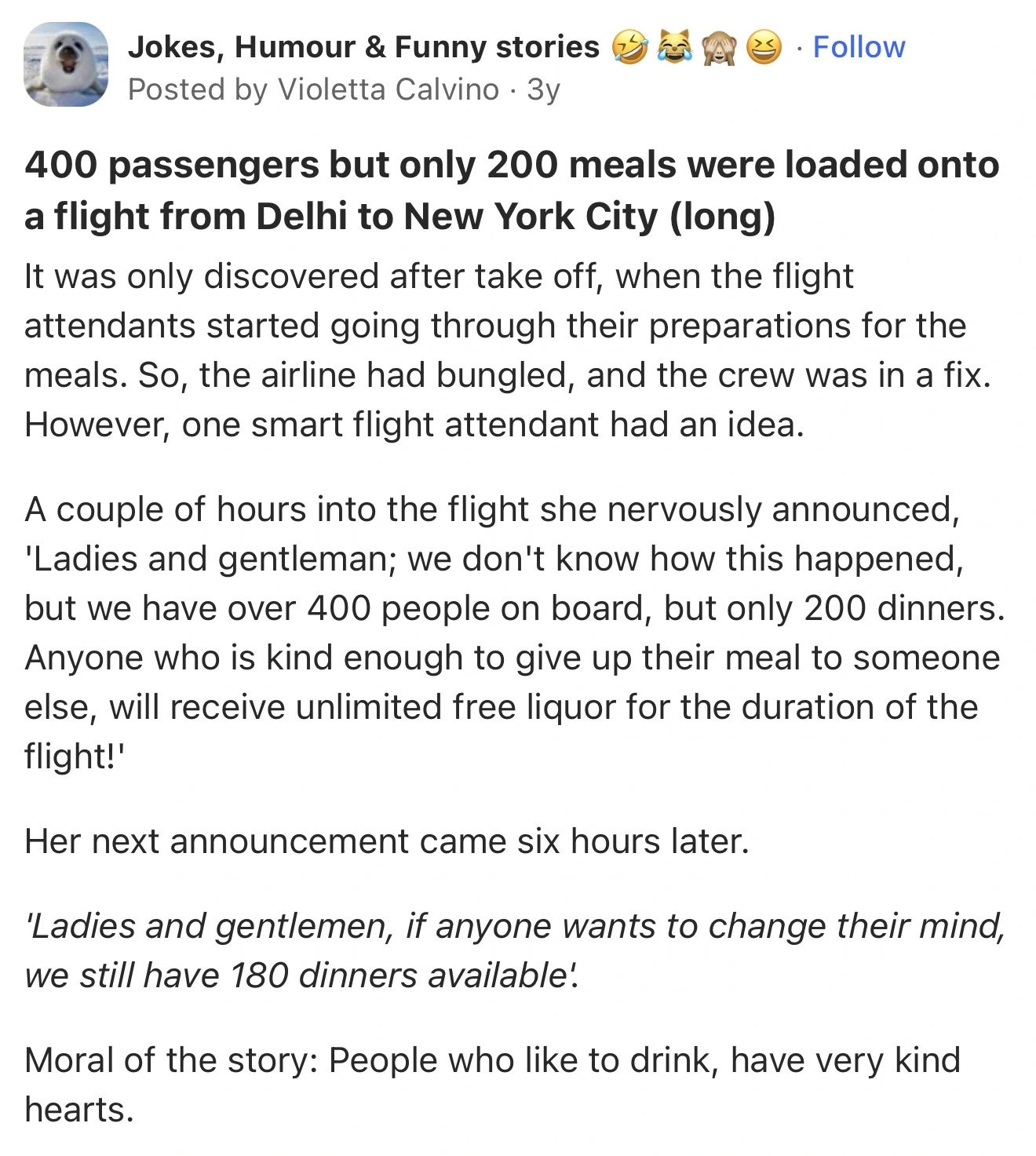Open the seal avatar of the space
1036x1156 pixels.
[x=66, y=64]
